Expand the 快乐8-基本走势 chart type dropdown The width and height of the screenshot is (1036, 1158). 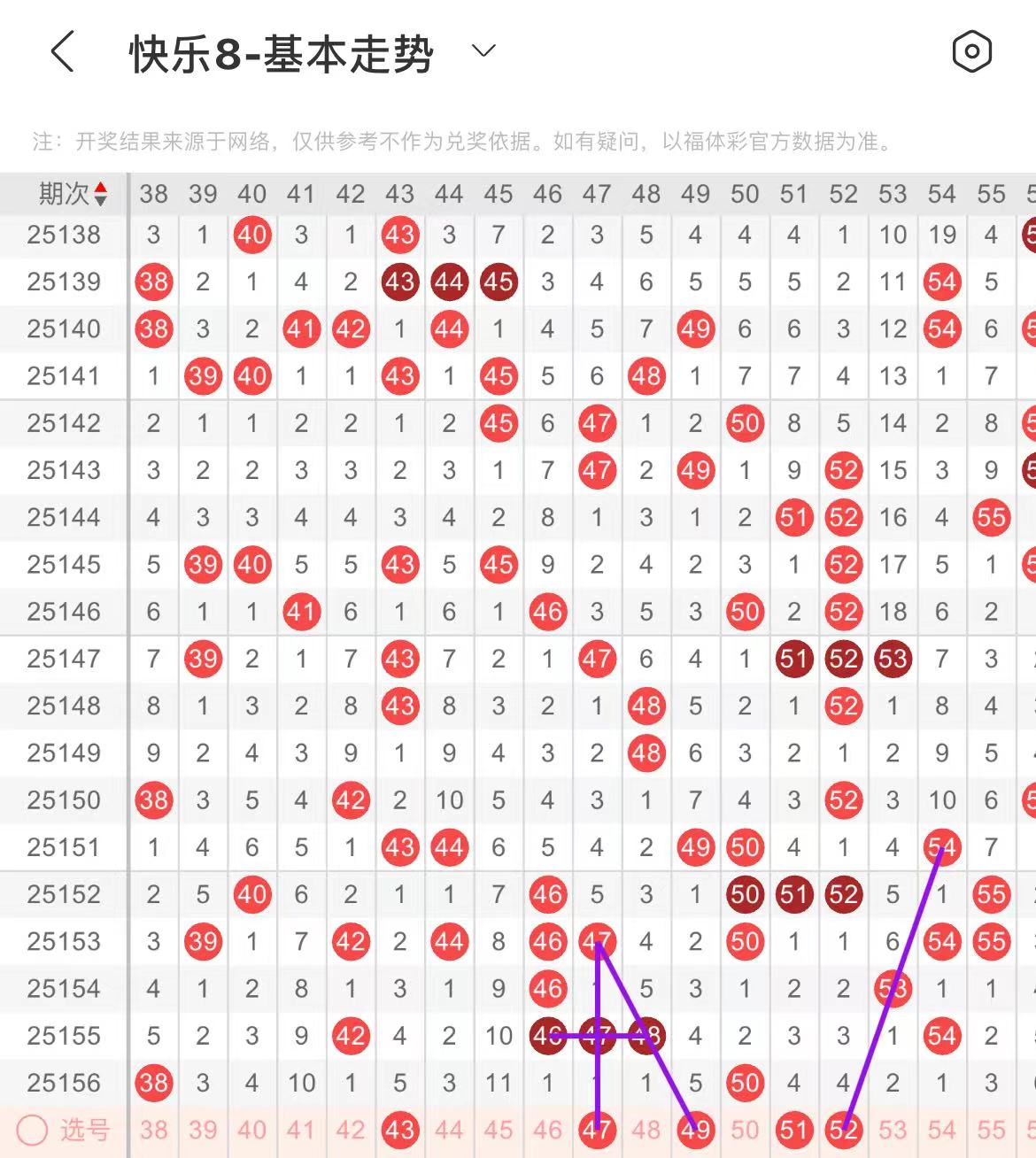click(483, 51)
